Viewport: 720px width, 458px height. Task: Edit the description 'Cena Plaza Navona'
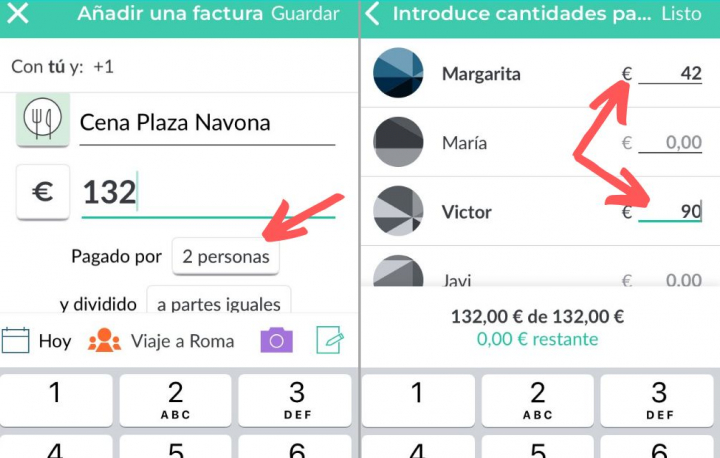[x=205, y=123]
